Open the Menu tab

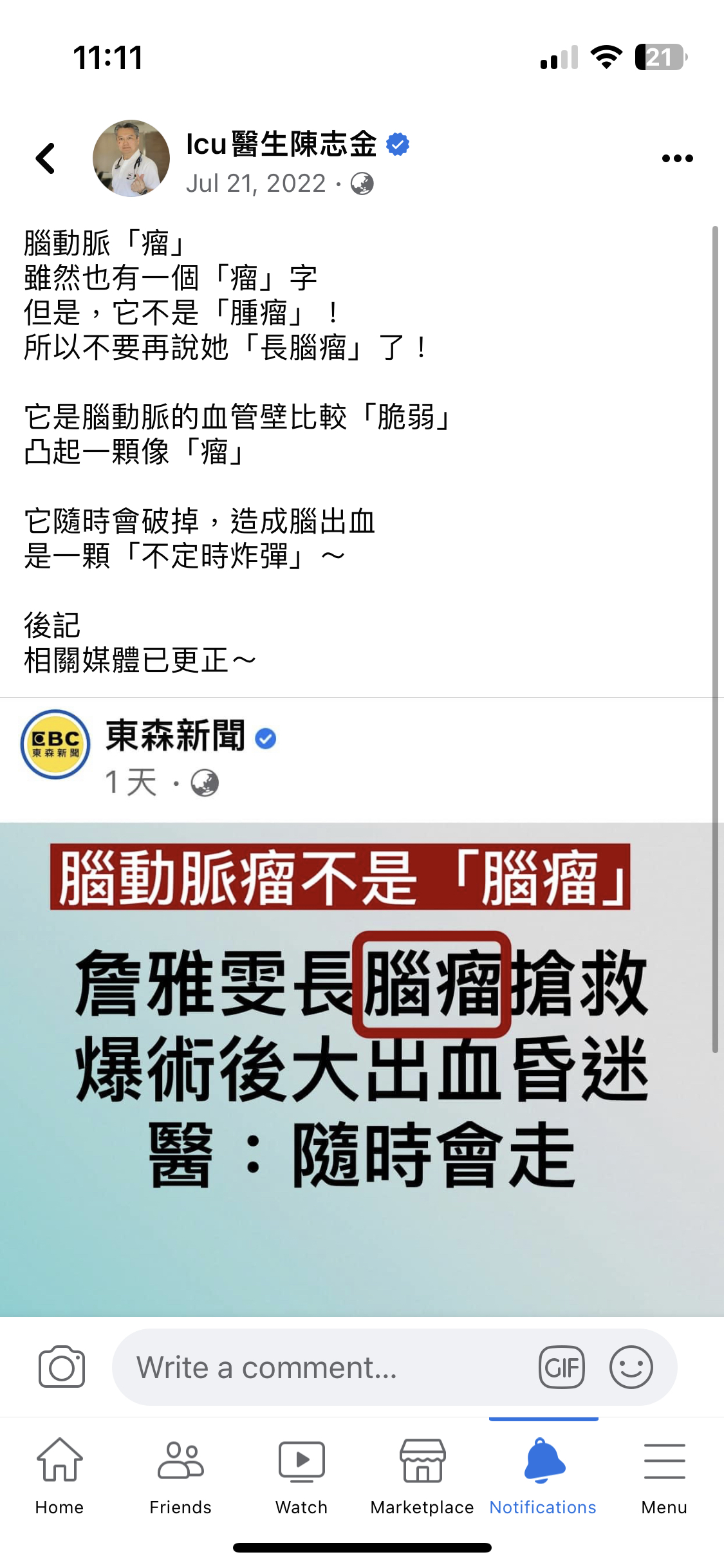coord(664,1475)
